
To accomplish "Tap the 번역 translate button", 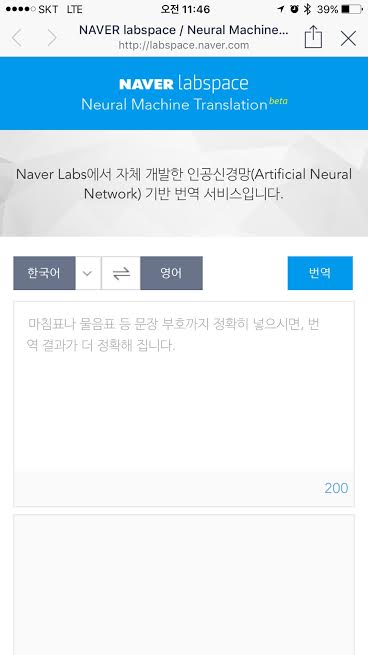I will point(320,273).
